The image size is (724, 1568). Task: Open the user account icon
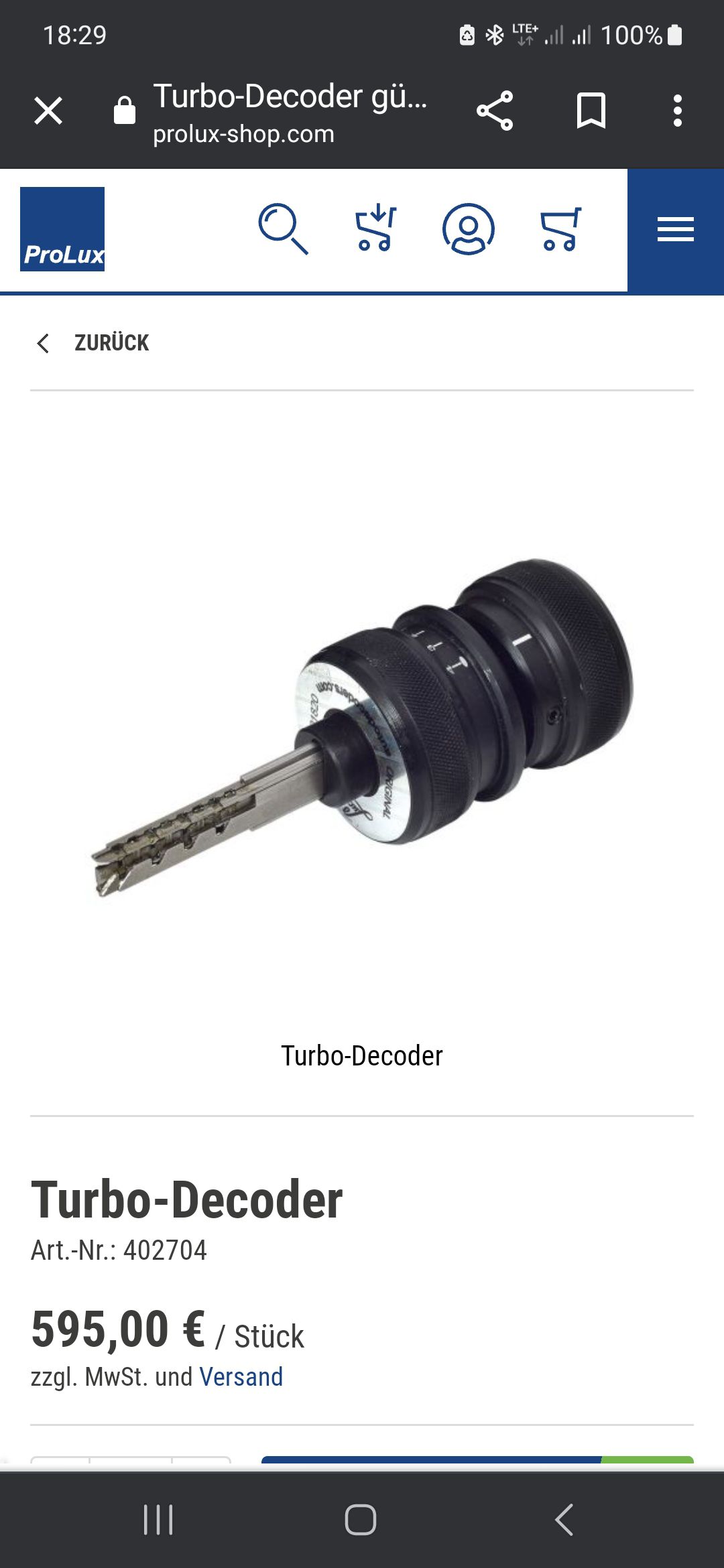pos(468,229)
